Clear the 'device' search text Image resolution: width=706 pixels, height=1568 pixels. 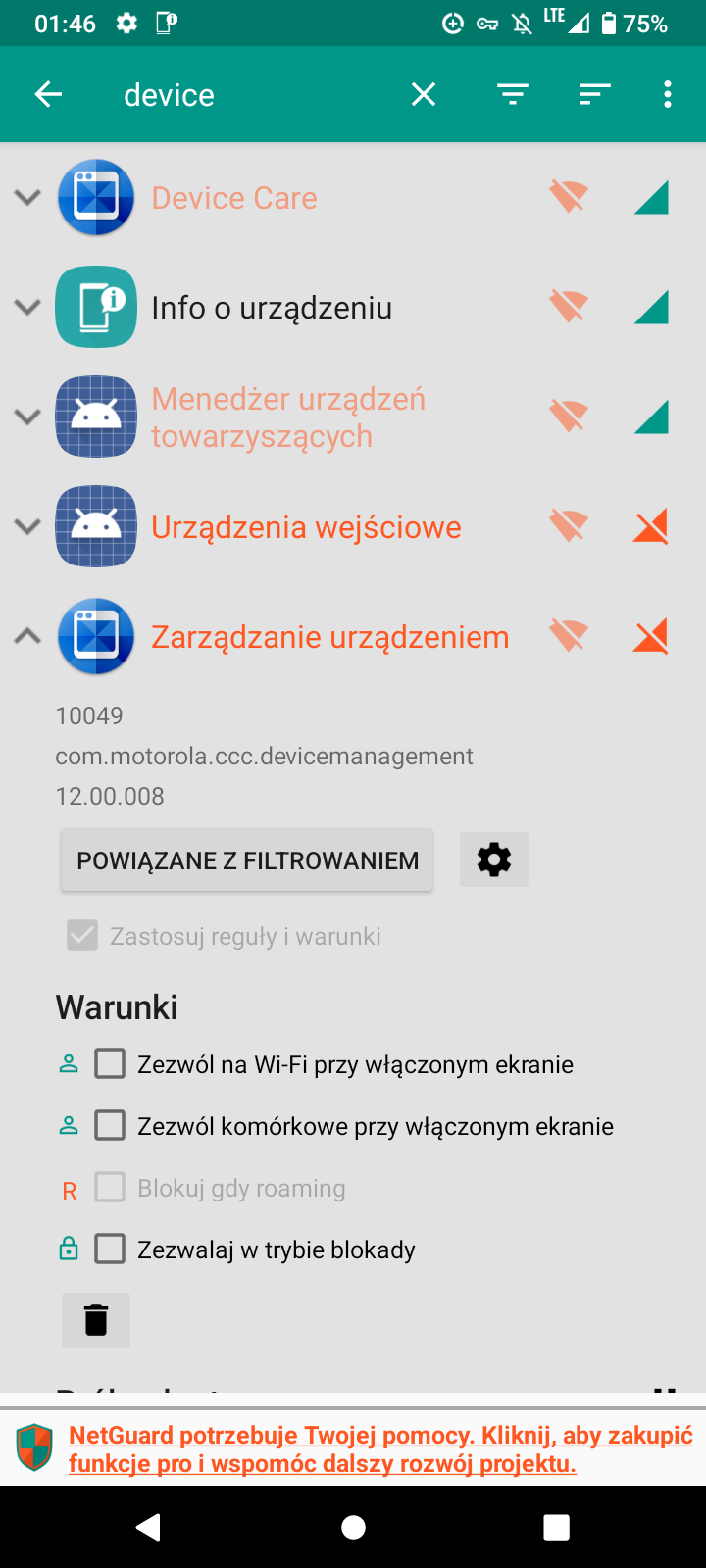(424, 94)
